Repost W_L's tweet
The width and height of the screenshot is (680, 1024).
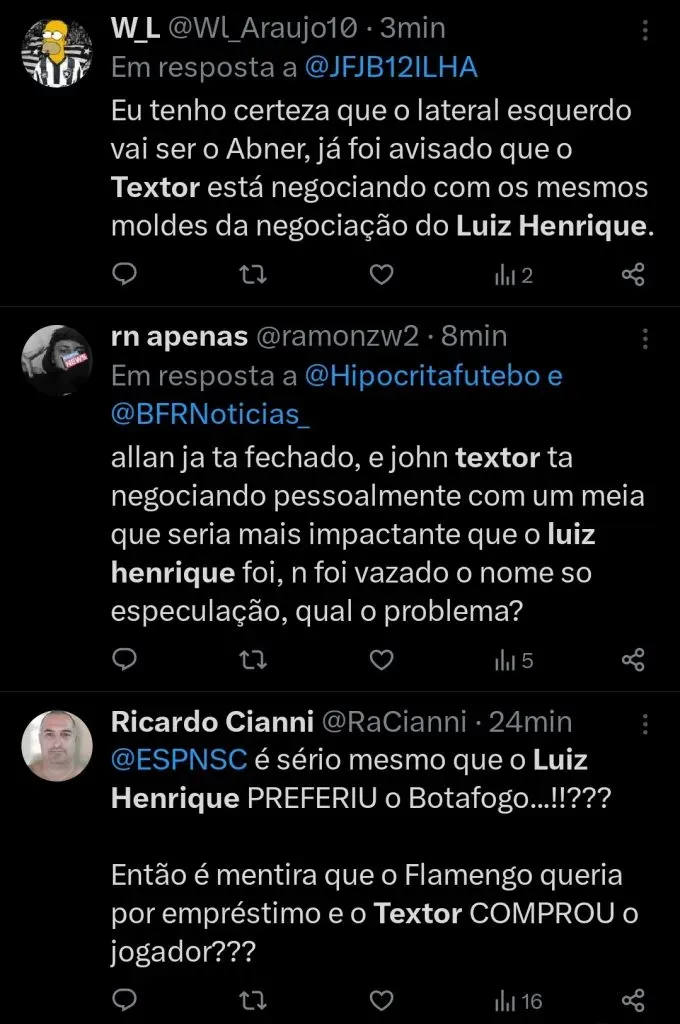[253, 274]
